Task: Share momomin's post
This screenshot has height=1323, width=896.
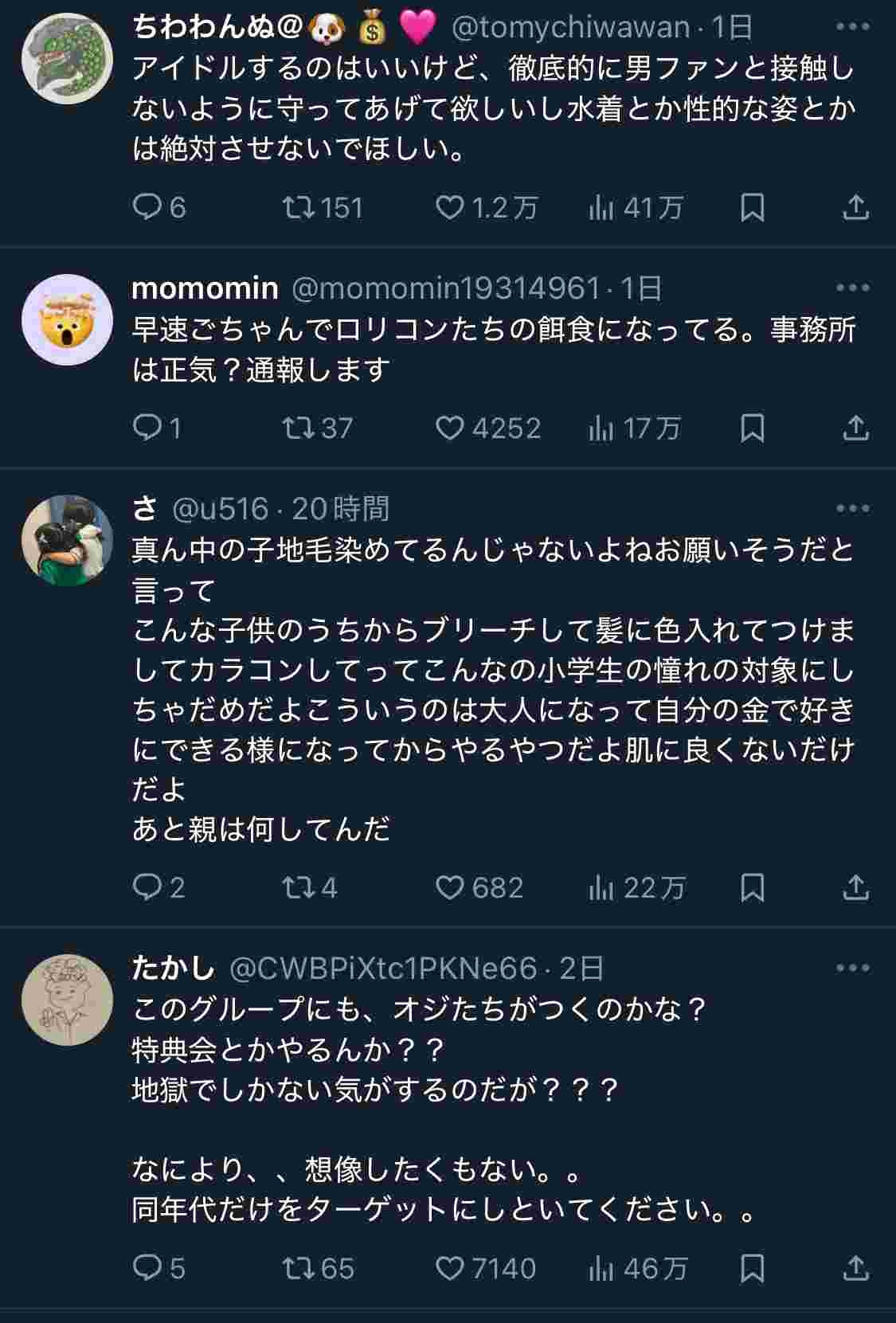Action: [855, 429]
